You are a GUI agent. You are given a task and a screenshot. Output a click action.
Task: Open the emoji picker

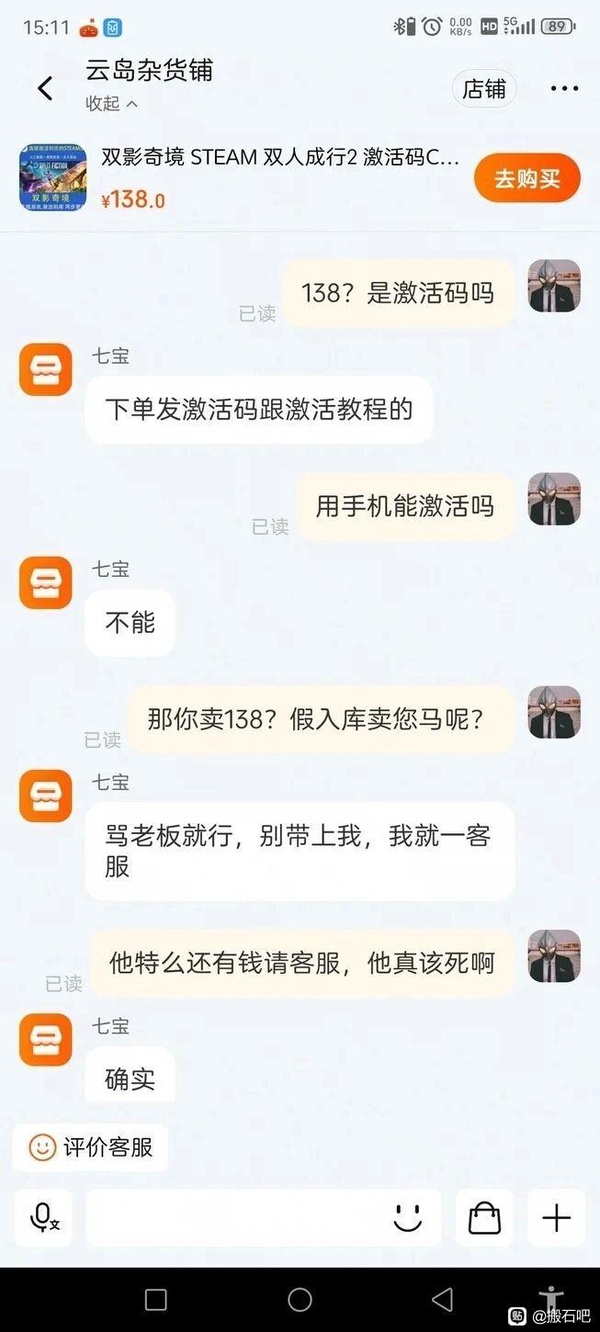pos(407,1218)
